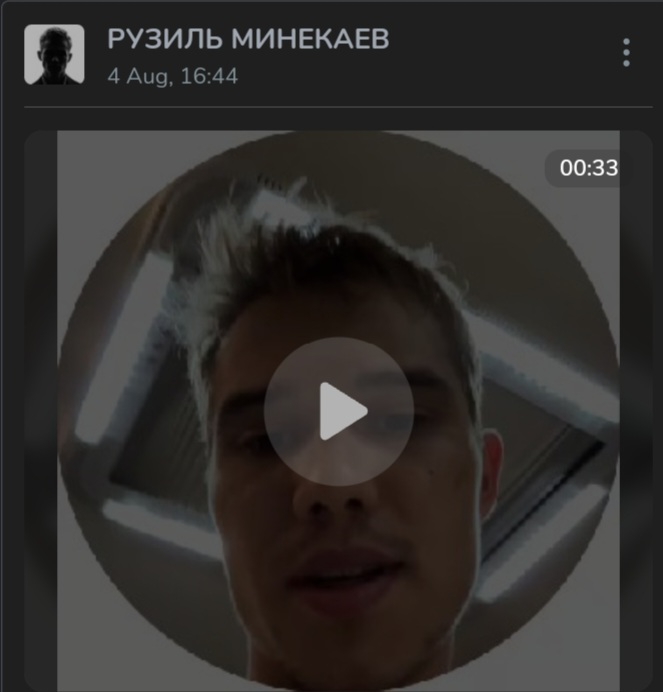
Task: Play the 00:33 video message
Action: (338, 411)
